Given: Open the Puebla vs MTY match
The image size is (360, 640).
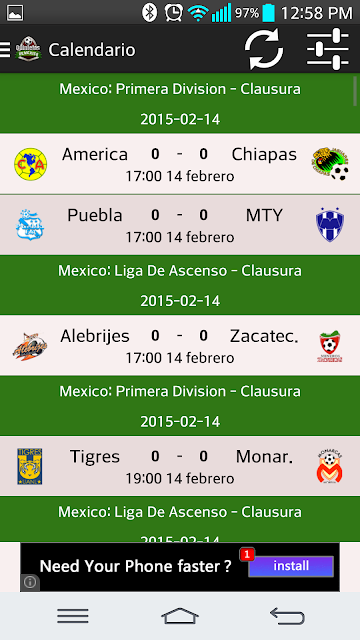Looking at the screenshot, I should point(180,225).
